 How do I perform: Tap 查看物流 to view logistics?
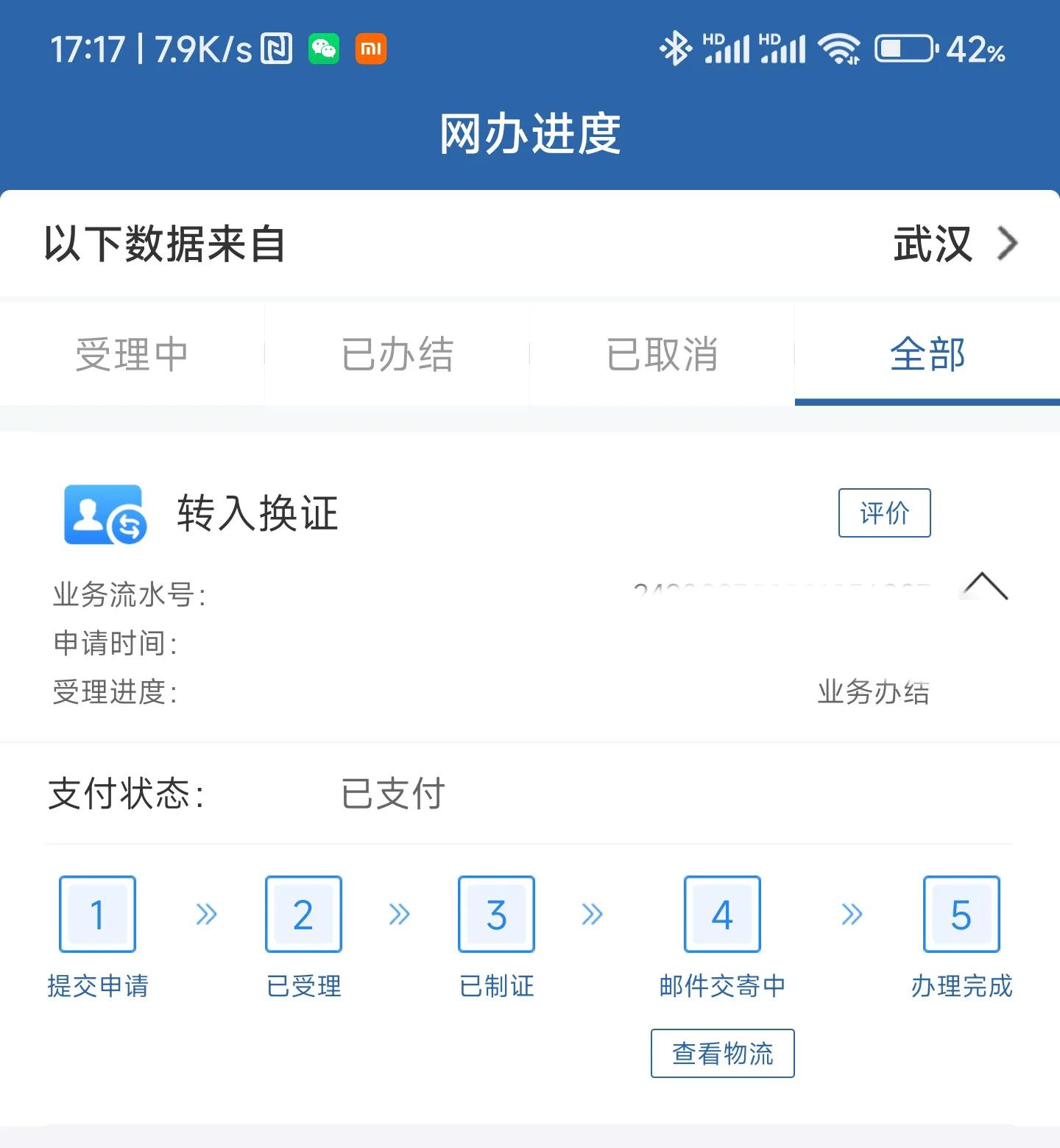[722, 1054]
